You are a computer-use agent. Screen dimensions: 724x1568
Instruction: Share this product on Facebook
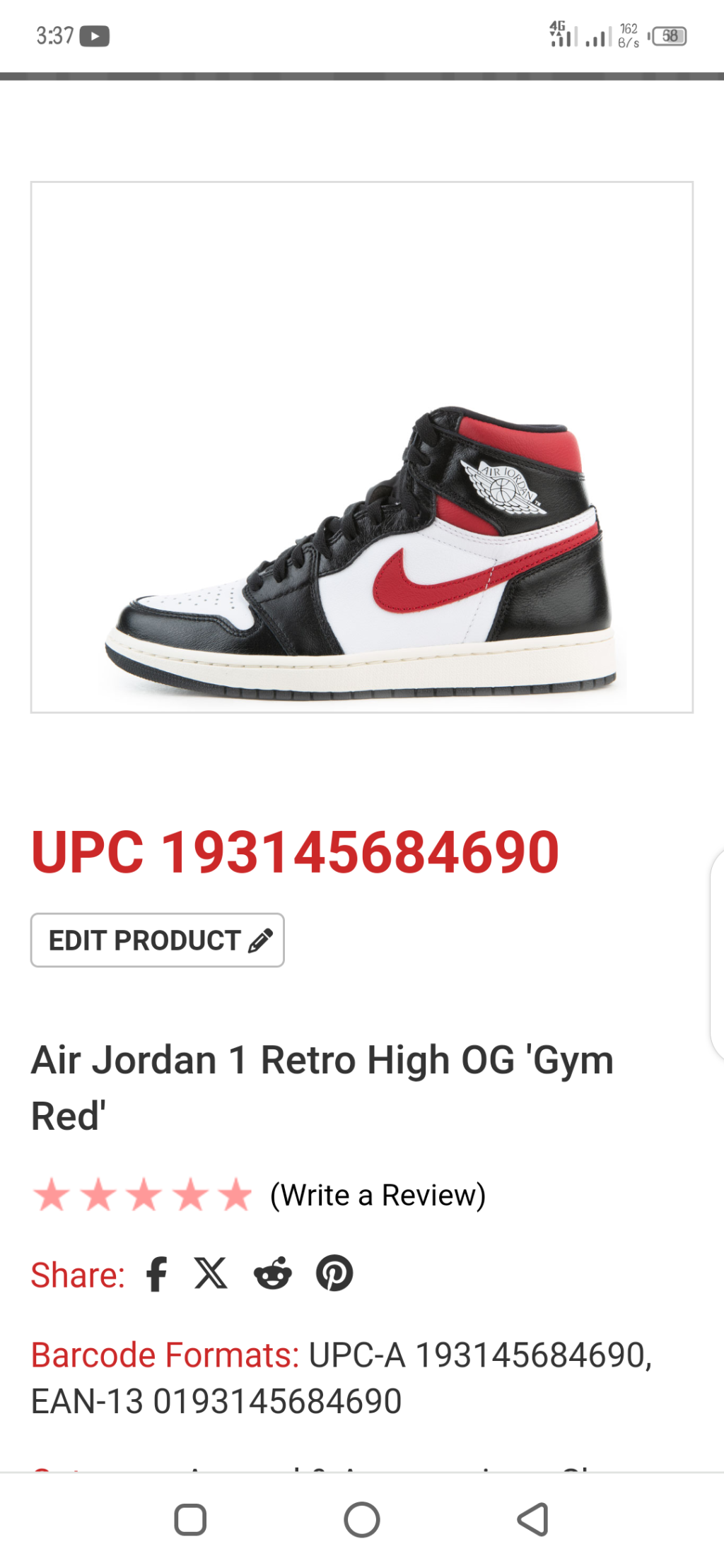(156, 1274)
